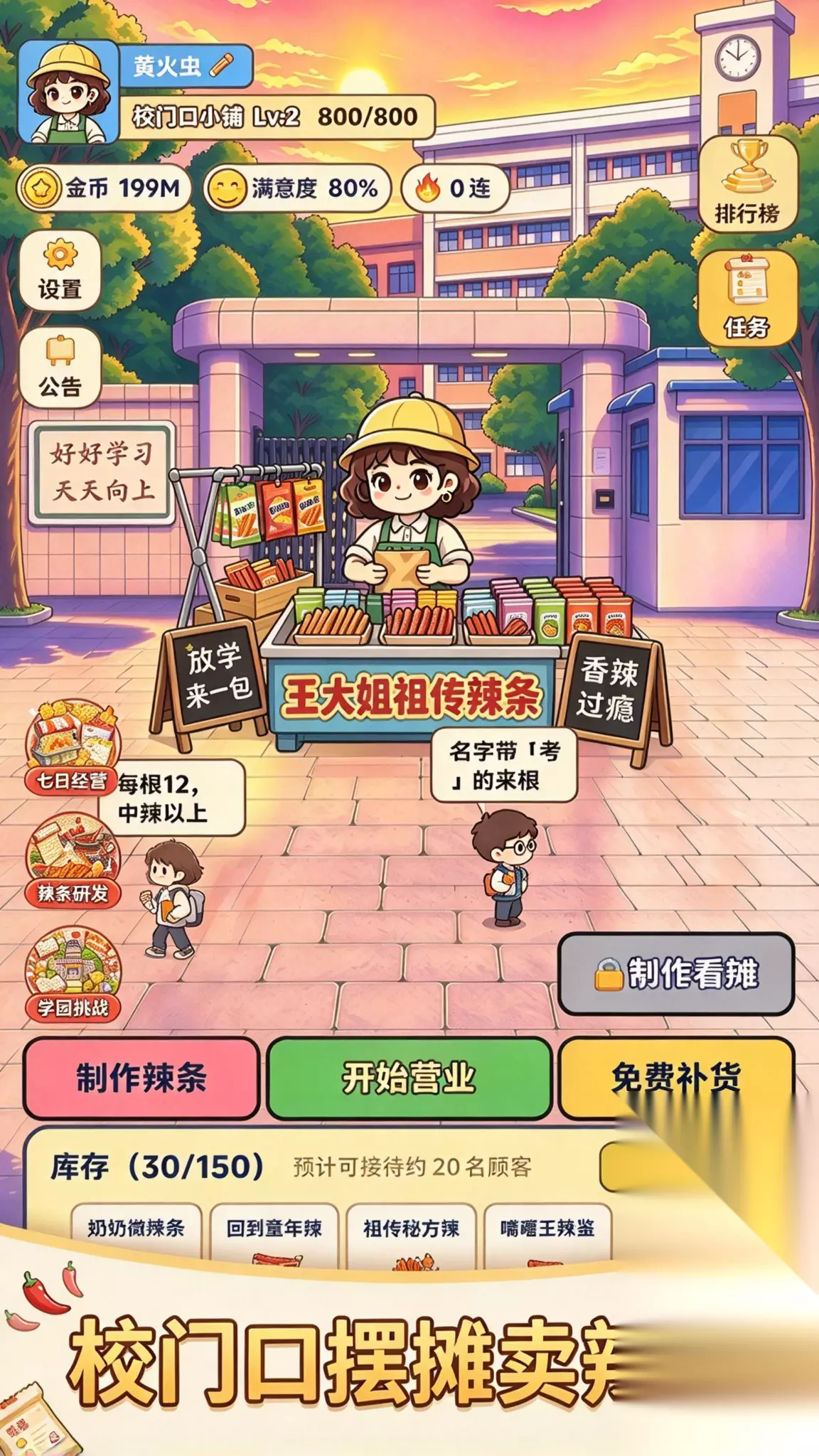Open the 七日经营 event
The height and width of the screenshot is (1456, 819).
72,747
